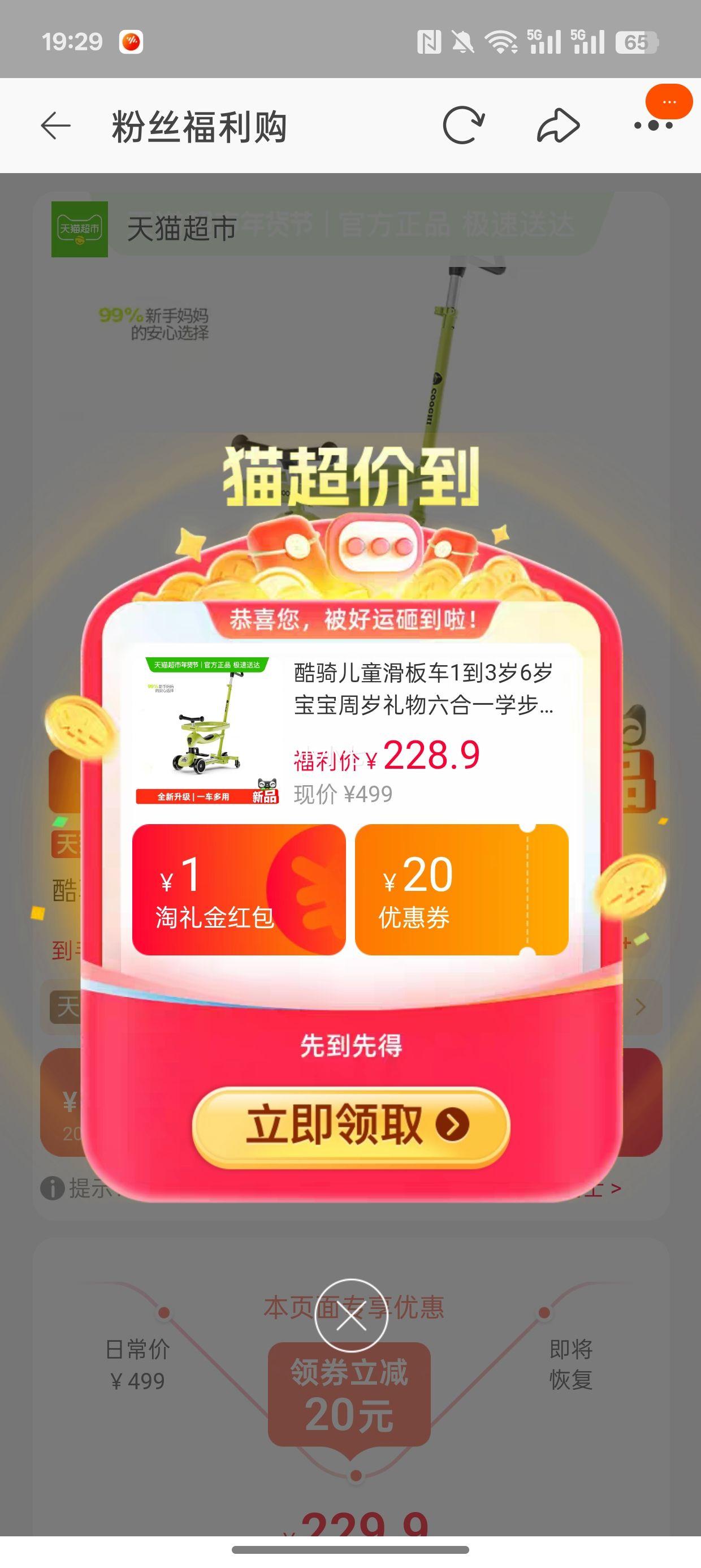Tap the share arrow icon
Screen dimensions: 701x1568
pyautogui.click(x=557, y=125)
